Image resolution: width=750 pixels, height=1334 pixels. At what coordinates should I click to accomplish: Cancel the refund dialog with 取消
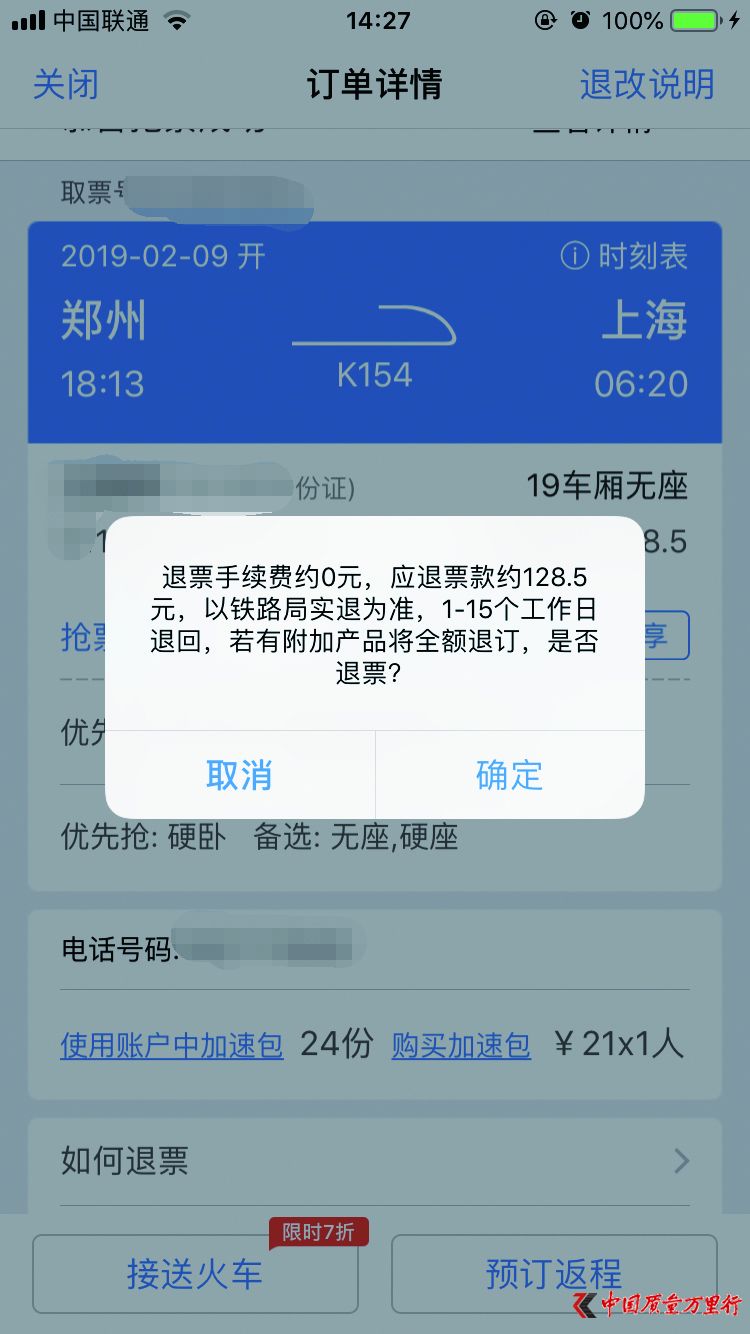point(239,775)
